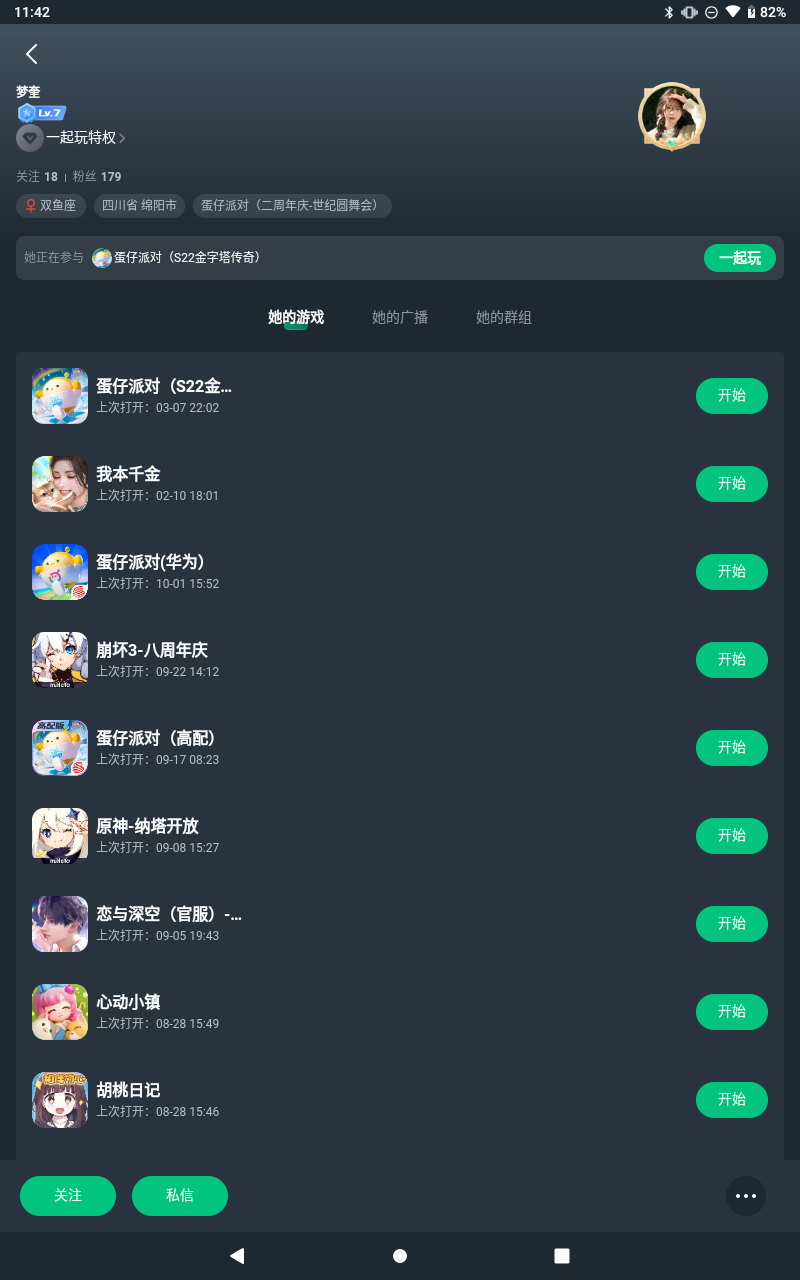Tap 开始 for 蛋仔派对（高配）
This screenshot has width=800, height=1280.
(x=731, y=748)
